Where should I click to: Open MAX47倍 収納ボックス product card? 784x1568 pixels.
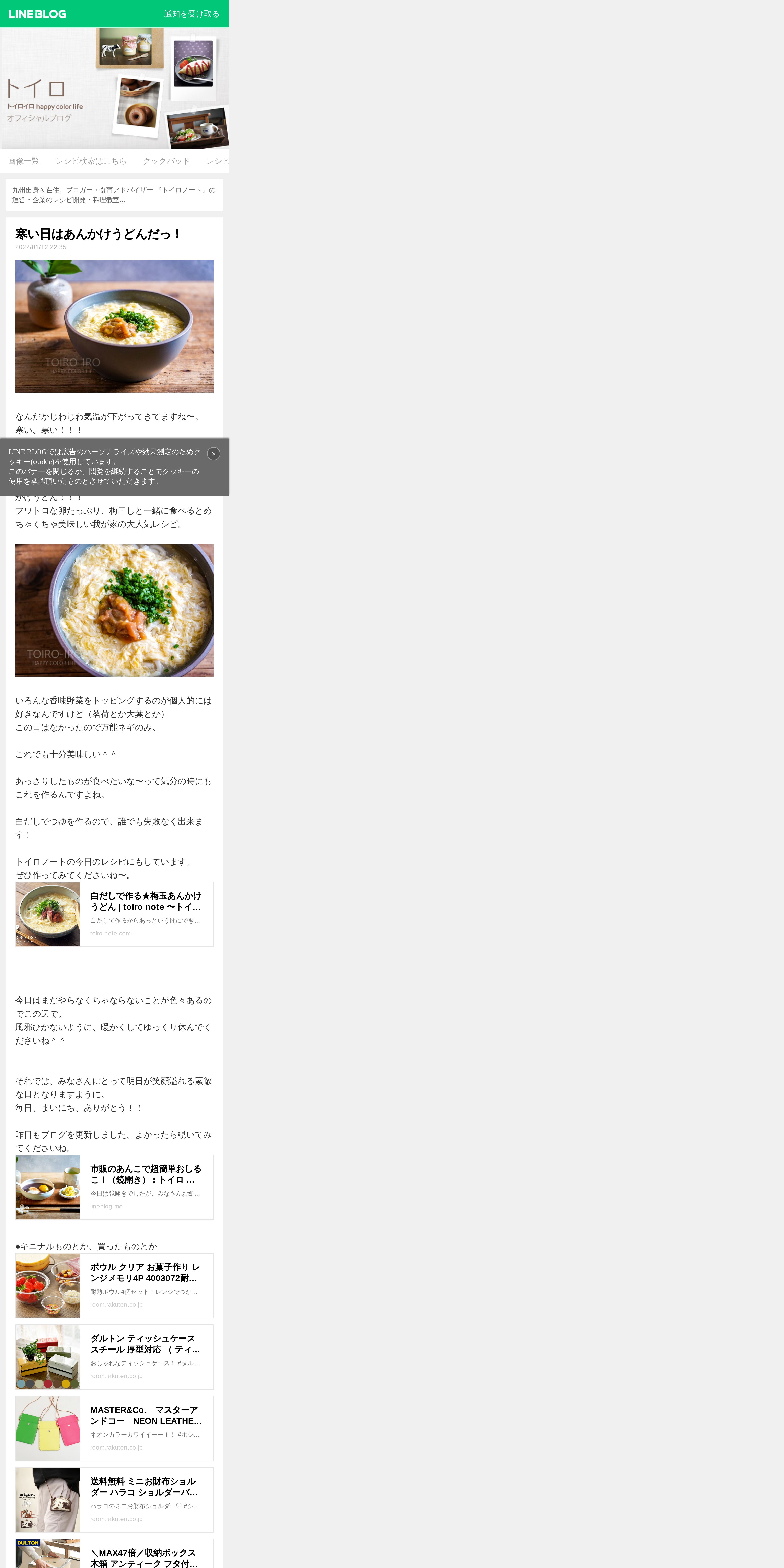114,1555
